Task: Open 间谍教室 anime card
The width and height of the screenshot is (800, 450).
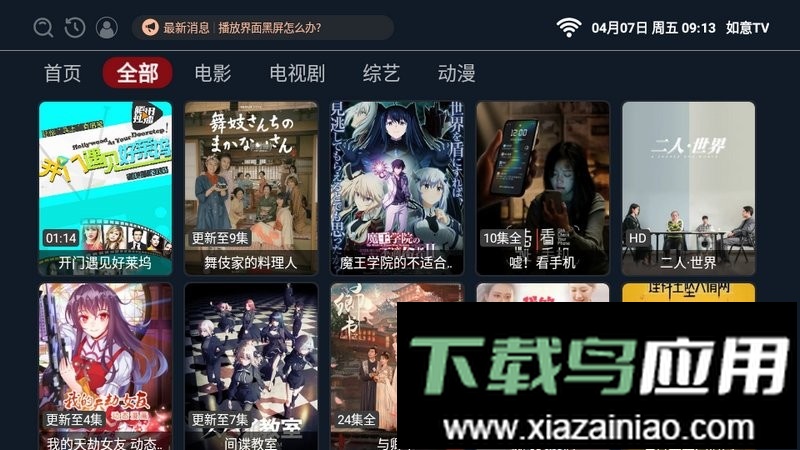Action: [x=251, y=365]
